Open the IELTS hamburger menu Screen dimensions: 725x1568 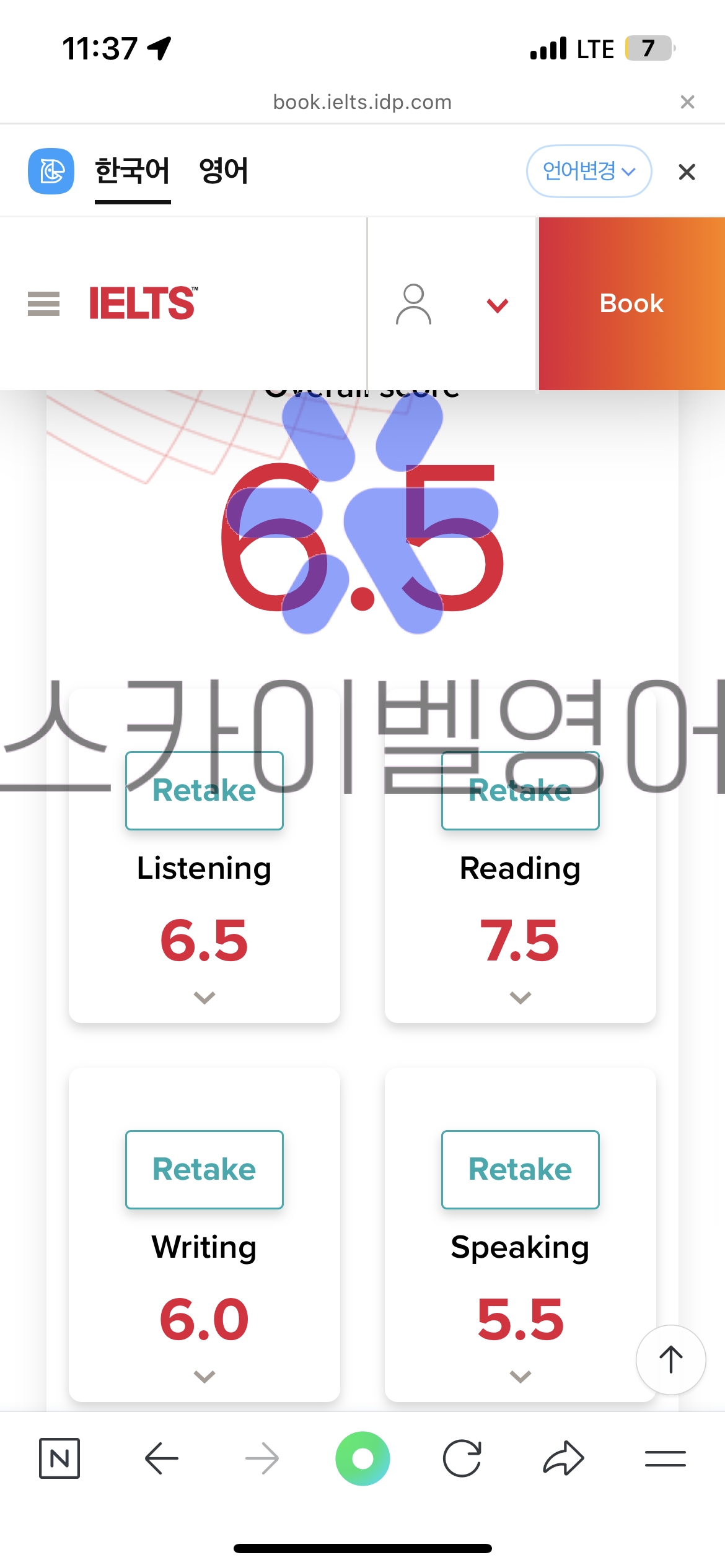point(44,303)
